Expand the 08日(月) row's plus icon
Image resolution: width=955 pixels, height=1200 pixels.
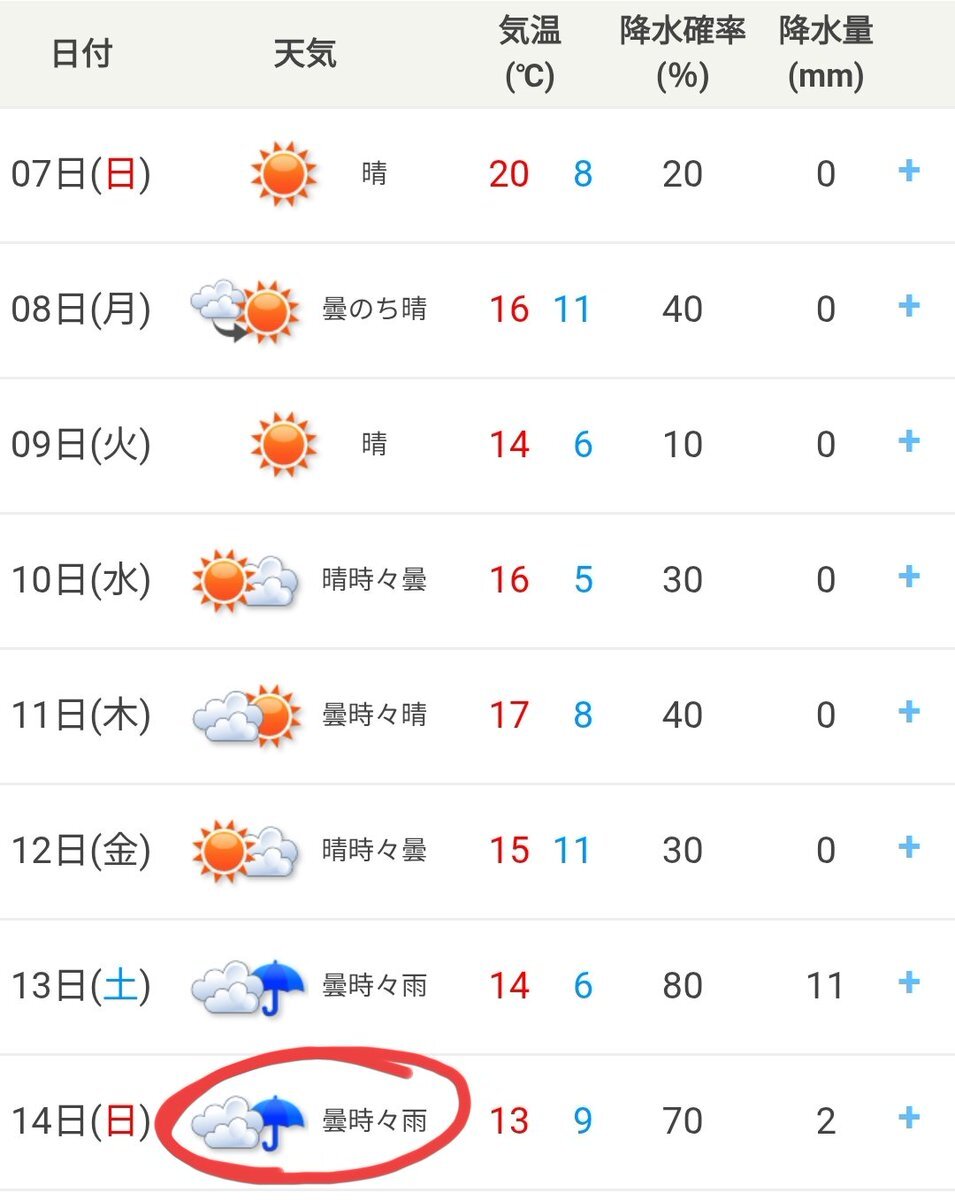pos(908,307)
